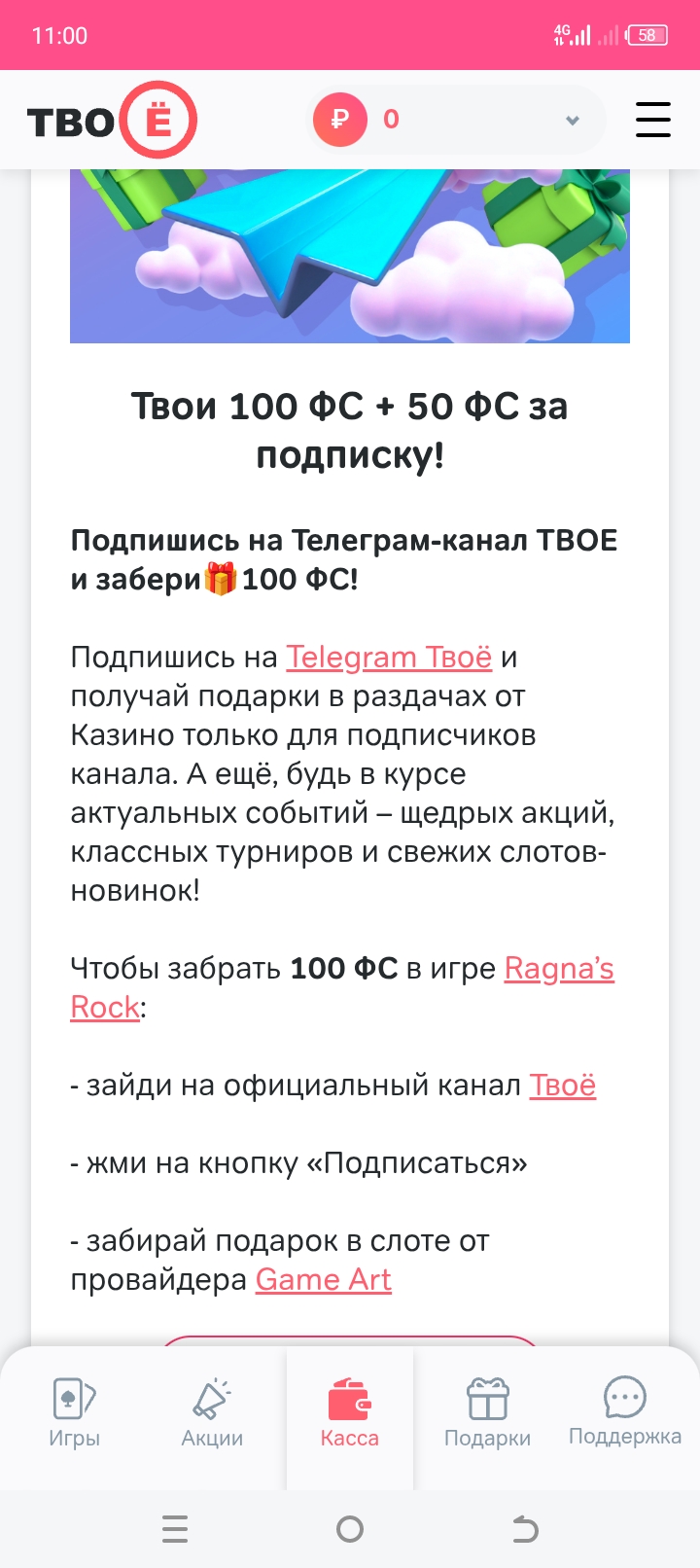Expand the ruble balance dropdown
Screen dimensions: 700x1568
(x=572, y=120)
